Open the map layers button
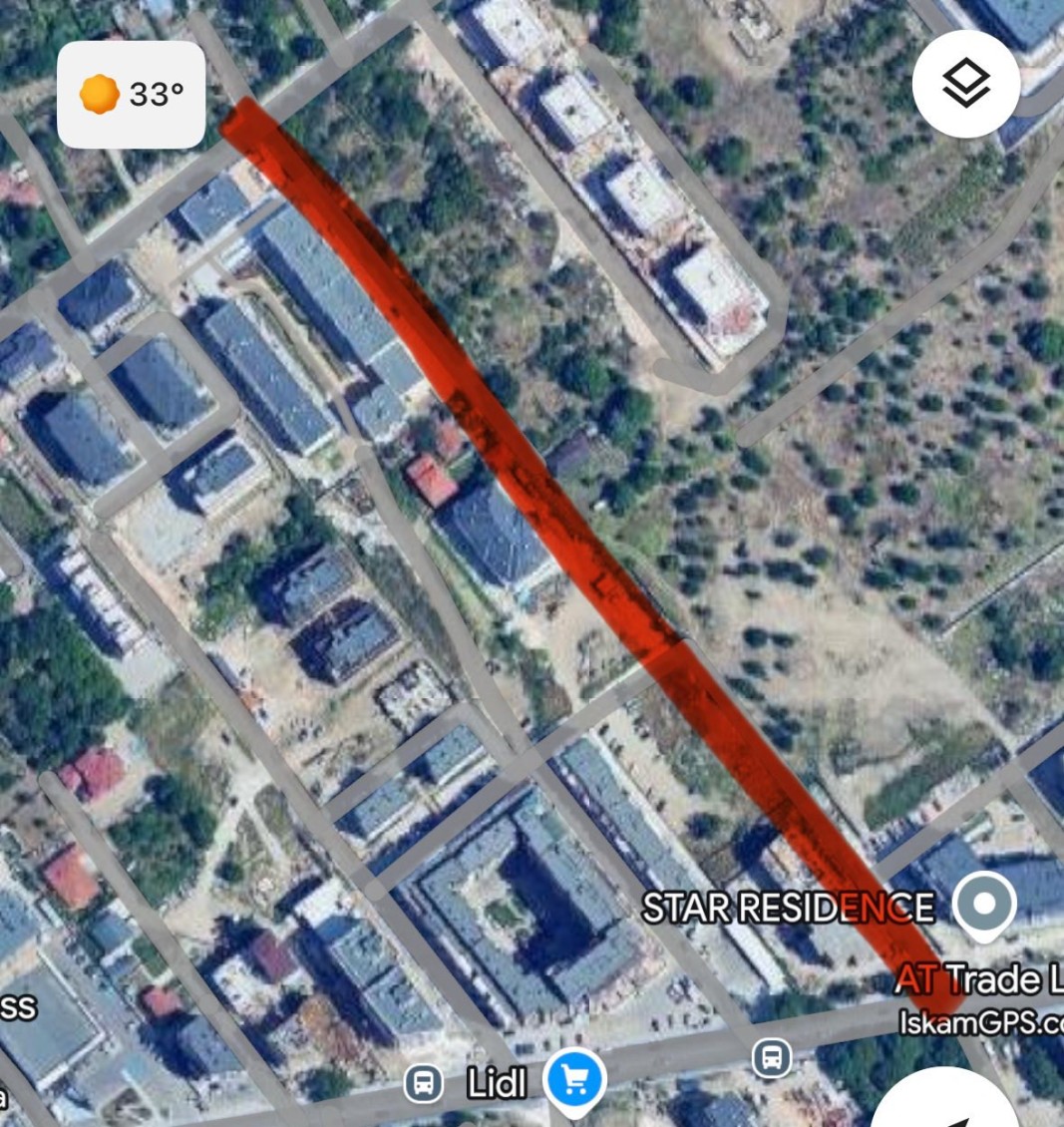Viewport: 1064px width, 1127px height. click(965, 84)
